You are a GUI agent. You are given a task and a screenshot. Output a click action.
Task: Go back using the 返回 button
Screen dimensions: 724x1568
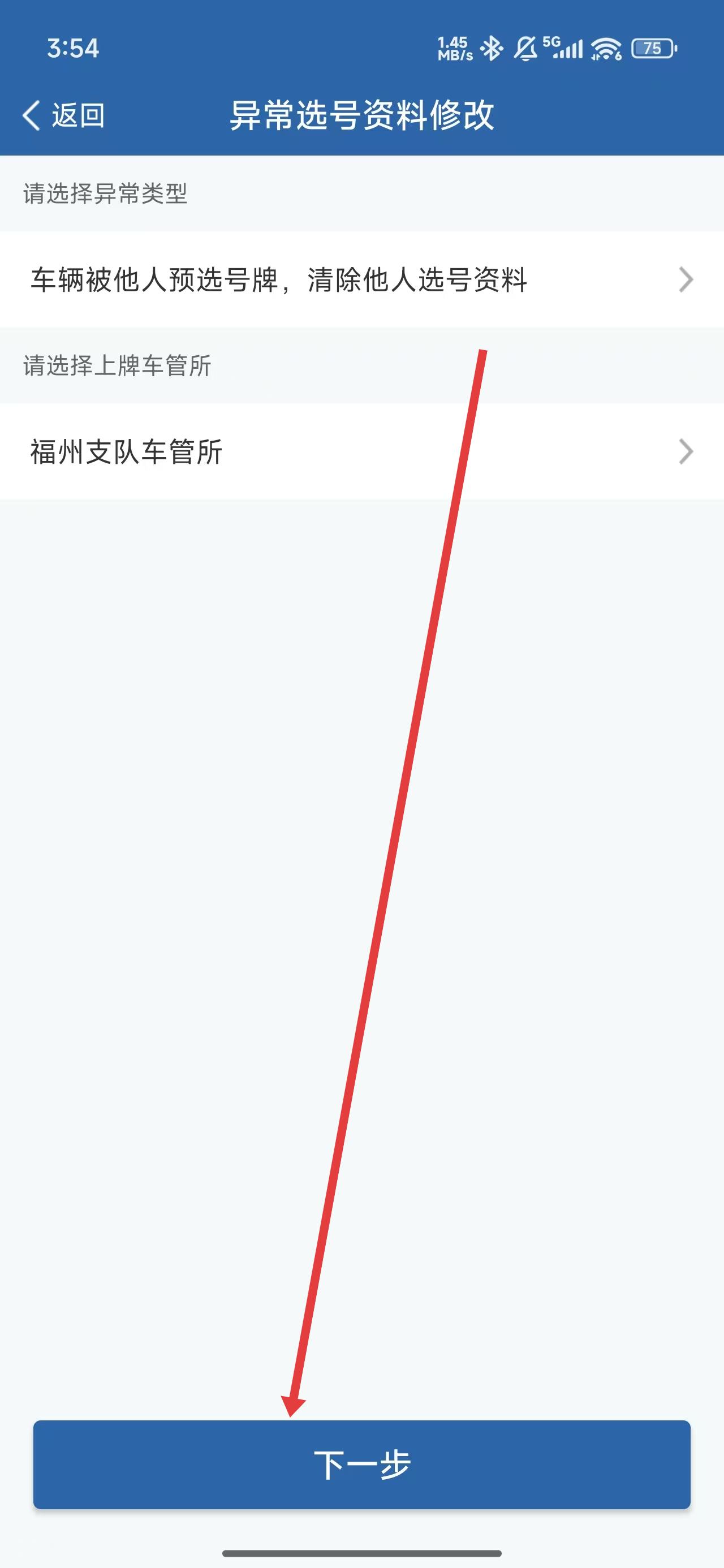click(x=64, y=115)
